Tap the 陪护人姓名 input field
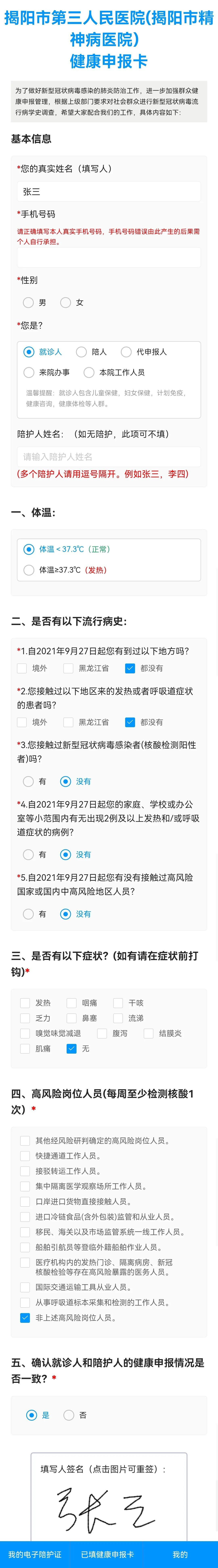Viewport: 218px width, 1568px height. coord(108,457)
